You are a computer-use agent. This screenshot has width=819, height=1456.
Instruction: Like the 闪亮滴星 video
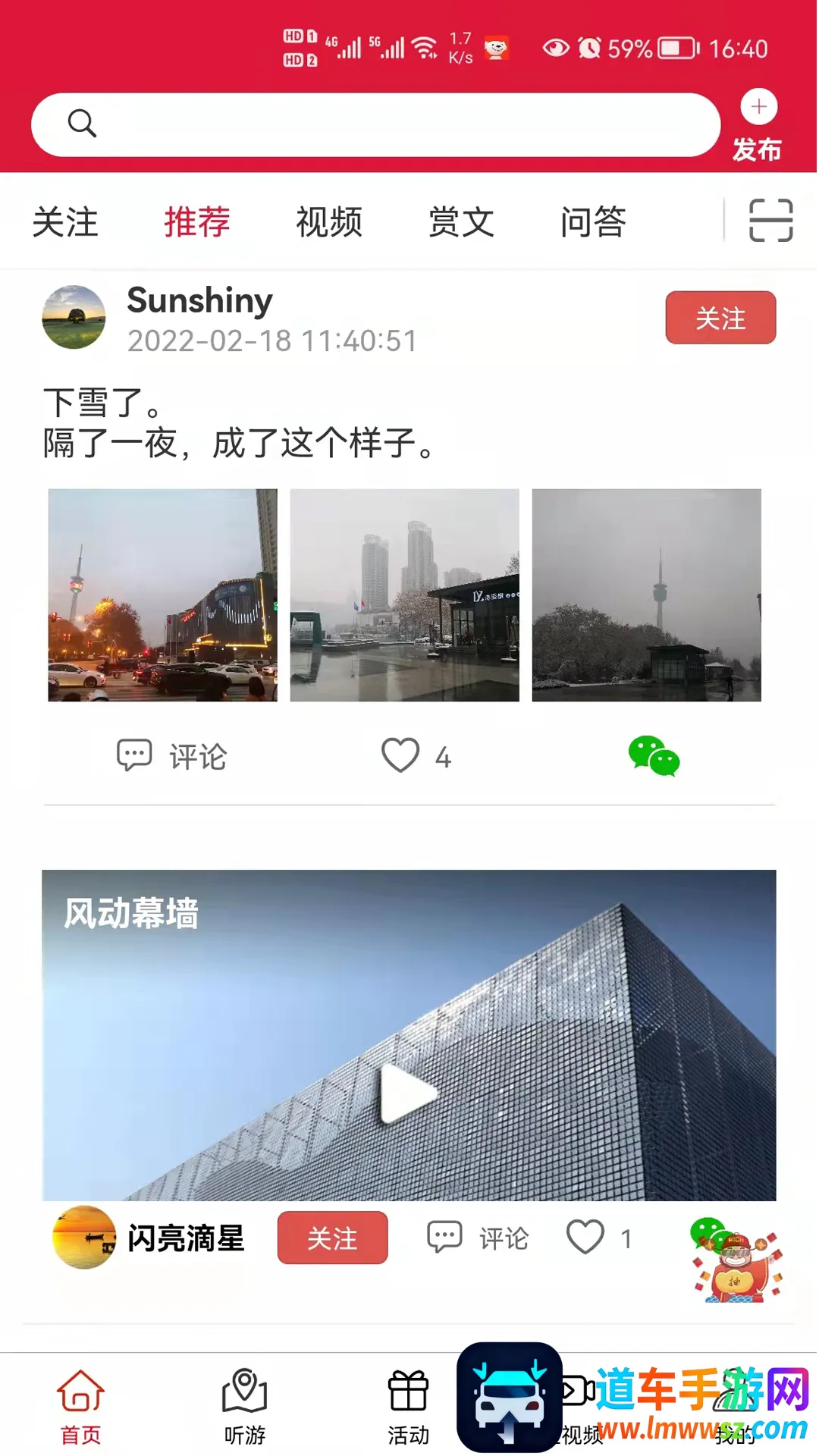click(x=586, y=1238)
